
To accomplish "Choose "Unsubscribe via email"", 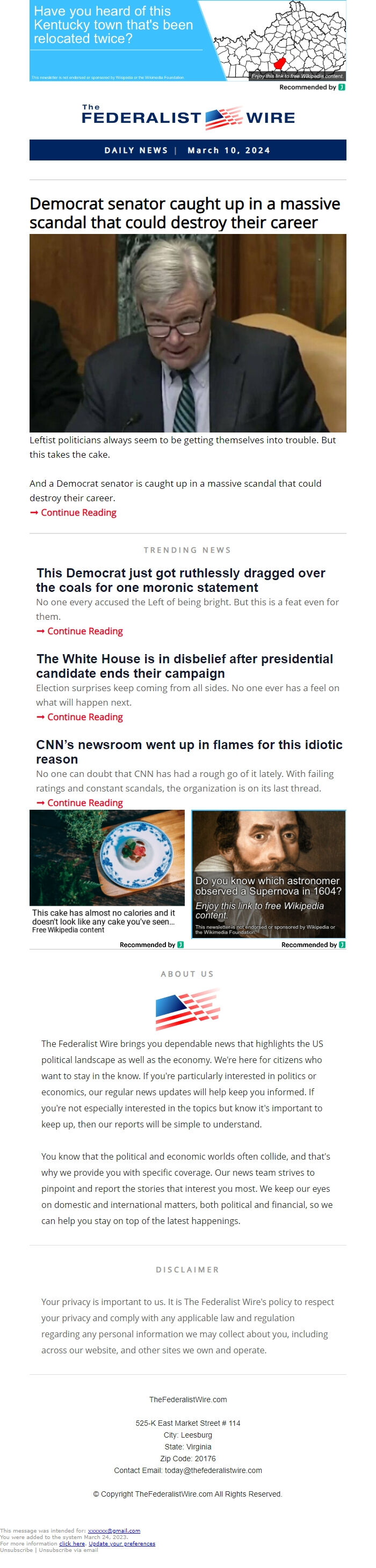I will coord(68,1550).
